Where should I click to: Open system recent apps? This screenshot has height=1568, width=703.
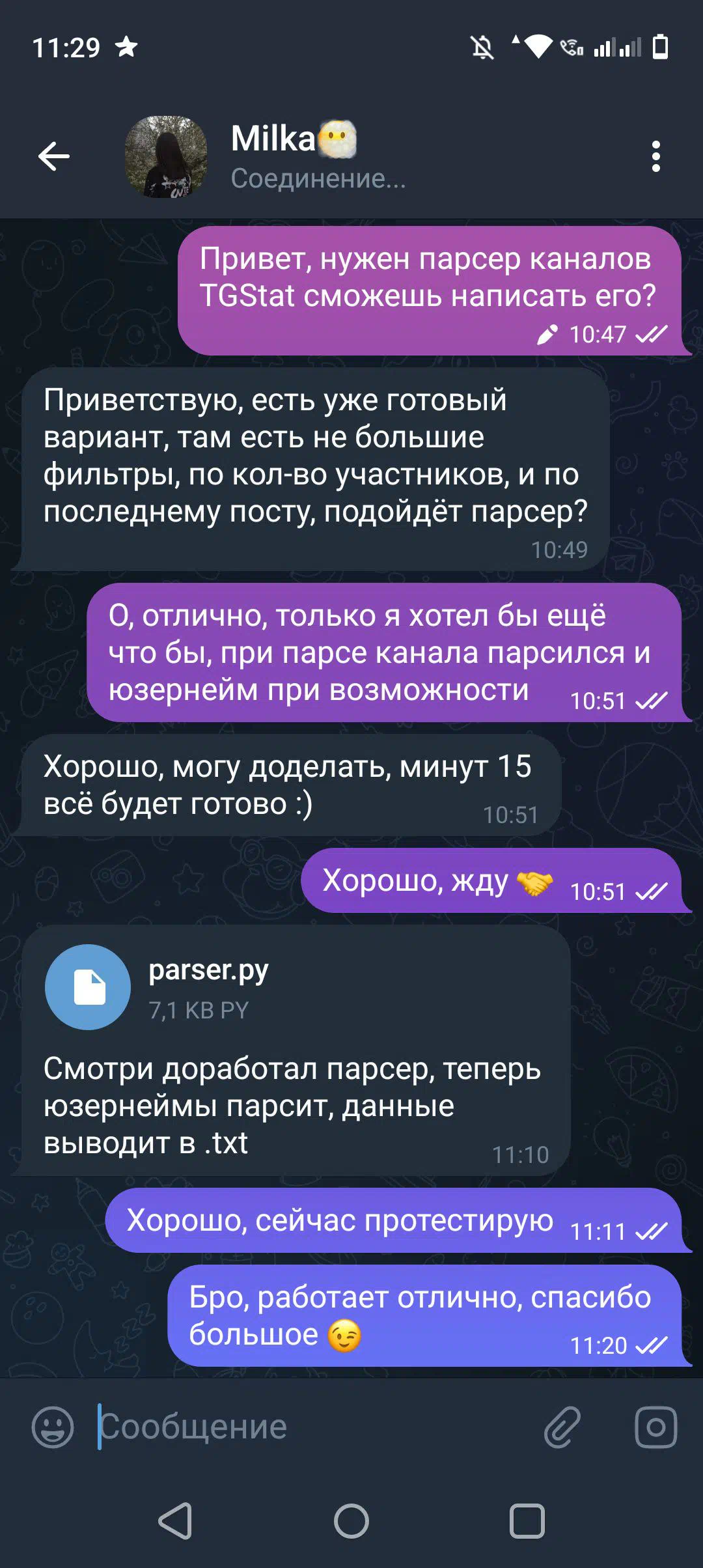coord(527,1521)
